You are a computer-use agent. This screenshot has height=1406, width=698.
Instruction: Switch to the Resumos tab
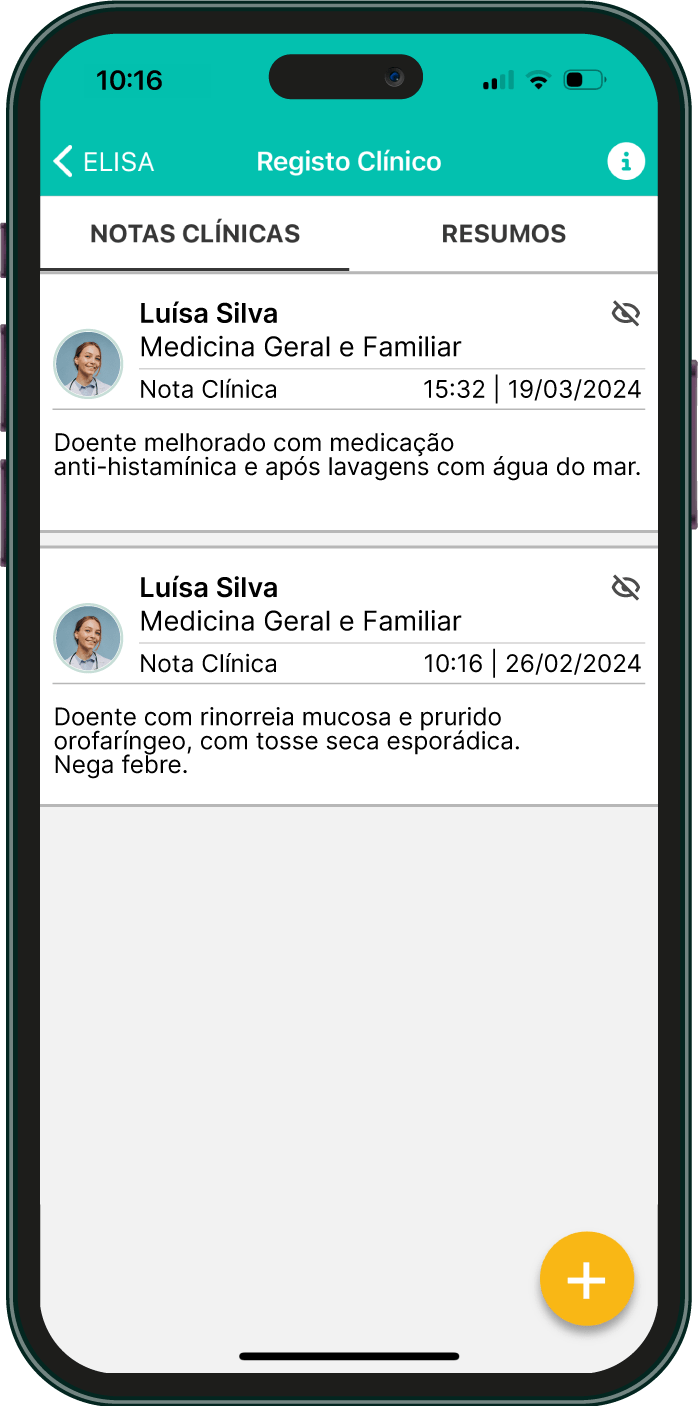pyautogui.click(x=503, y=234)
